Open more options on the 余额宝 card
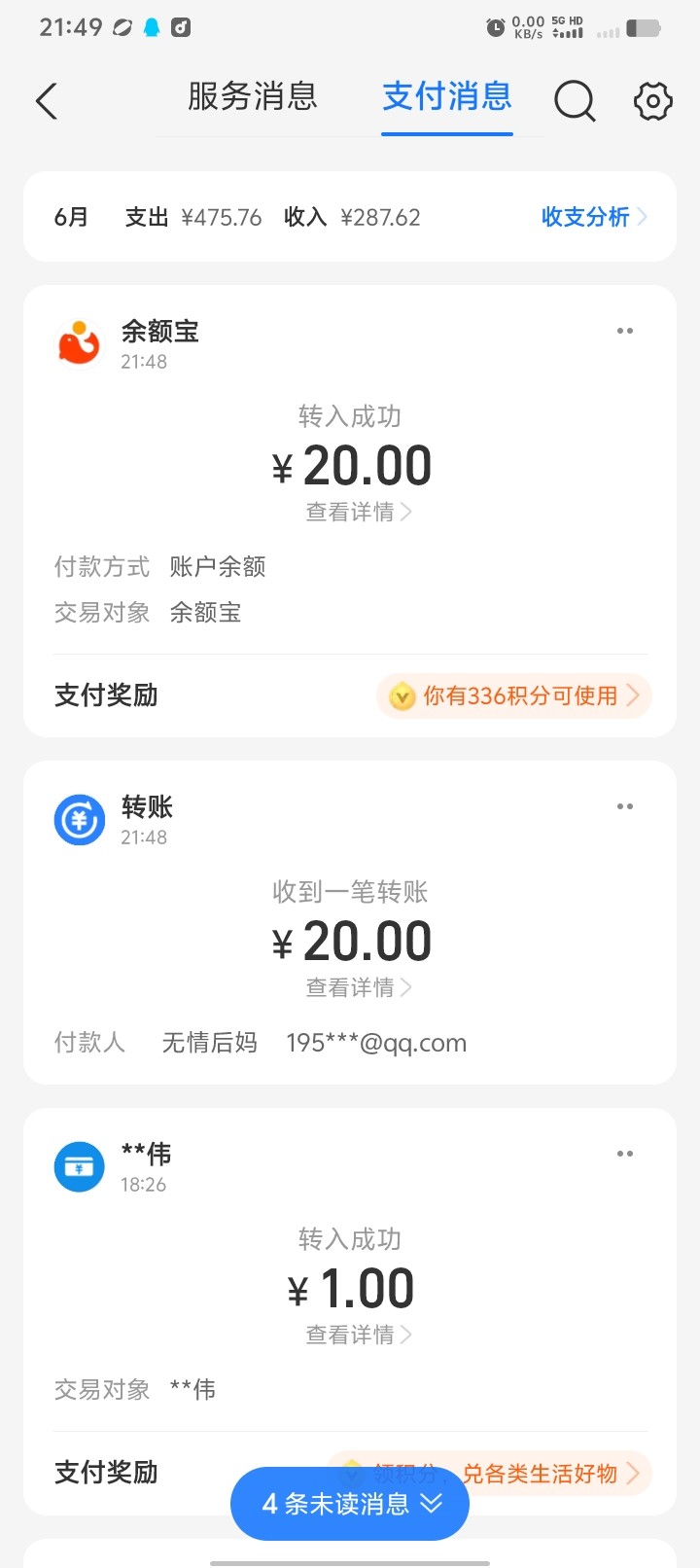This screenshot has width=700, height=1568. click(x=625, y=332)
